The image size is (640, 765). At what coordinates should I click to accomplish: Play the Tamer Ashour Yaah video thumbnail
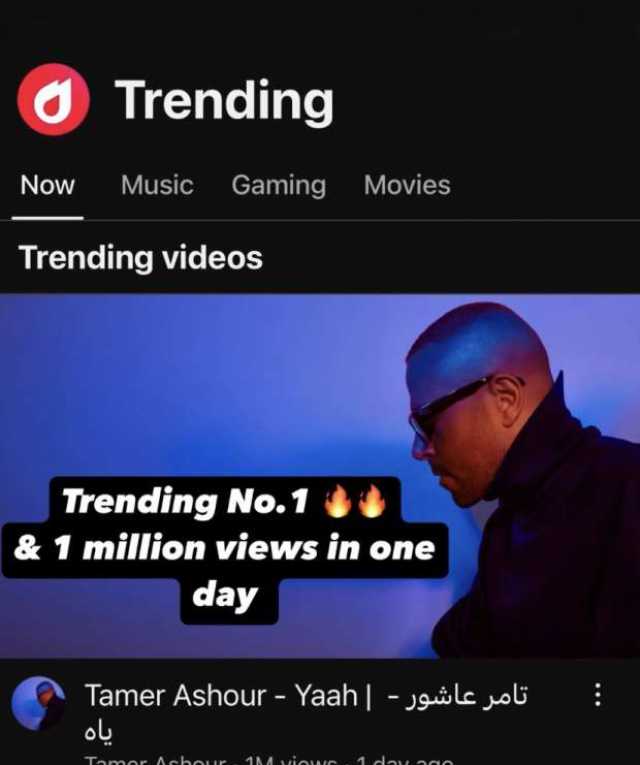[320, 475]
